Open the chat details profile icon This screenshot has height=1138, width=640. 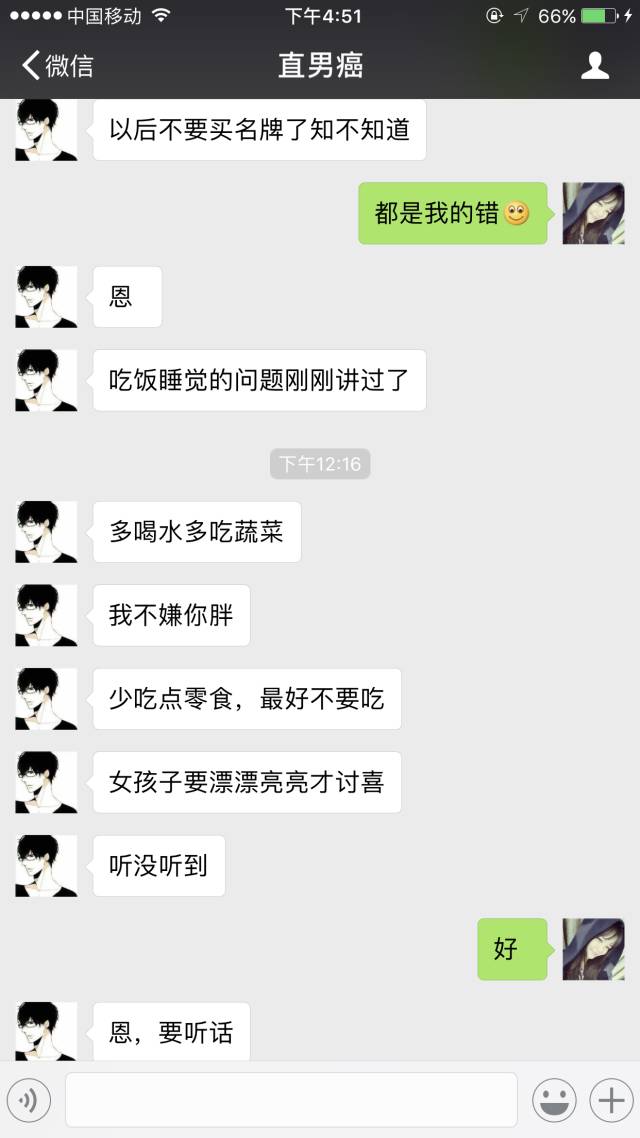(x=595, y=66)
